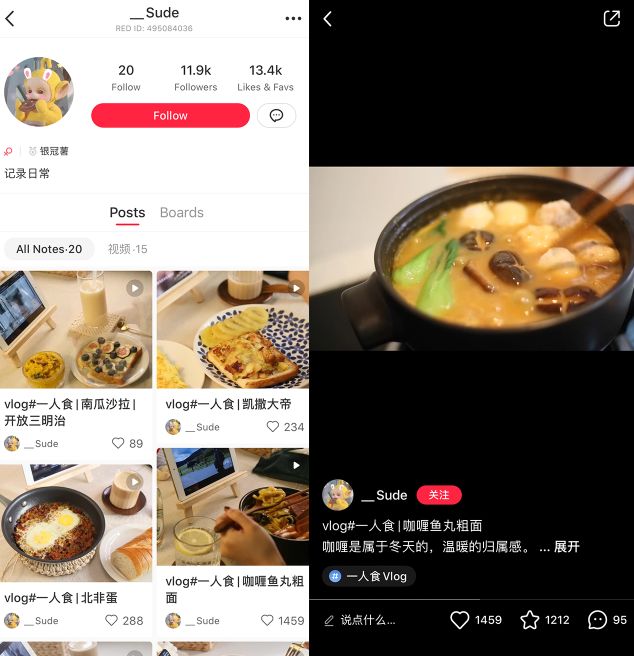This screenshot has width=634, height=656.
Task: Send a message to __Sude
Action: 276,116
